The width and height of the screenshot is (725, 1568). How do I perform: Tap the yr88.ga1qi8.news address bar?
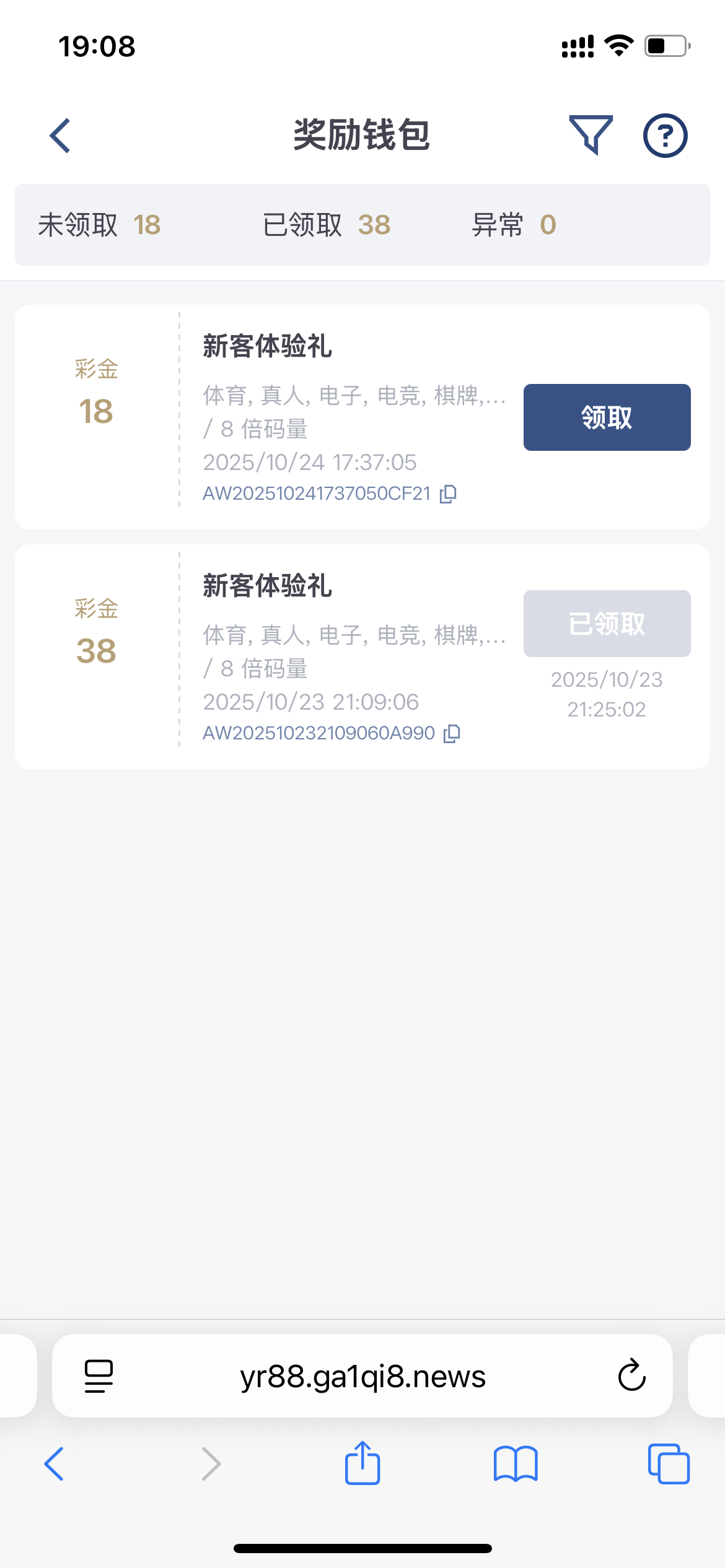(362, 1376)
